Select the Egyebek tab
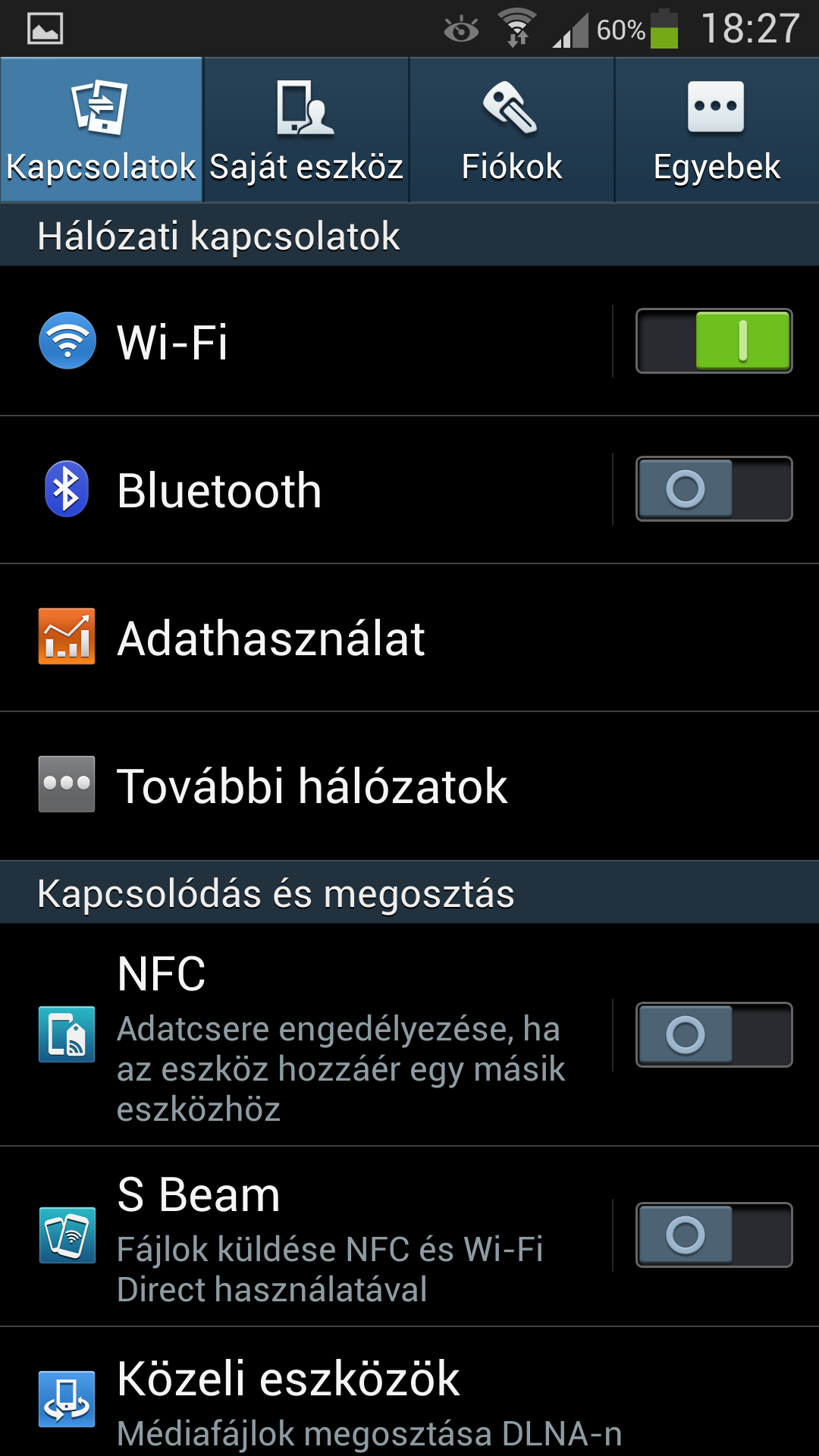Image resolution: width=819 pixels, height=1456 pixels. (717, 130)
